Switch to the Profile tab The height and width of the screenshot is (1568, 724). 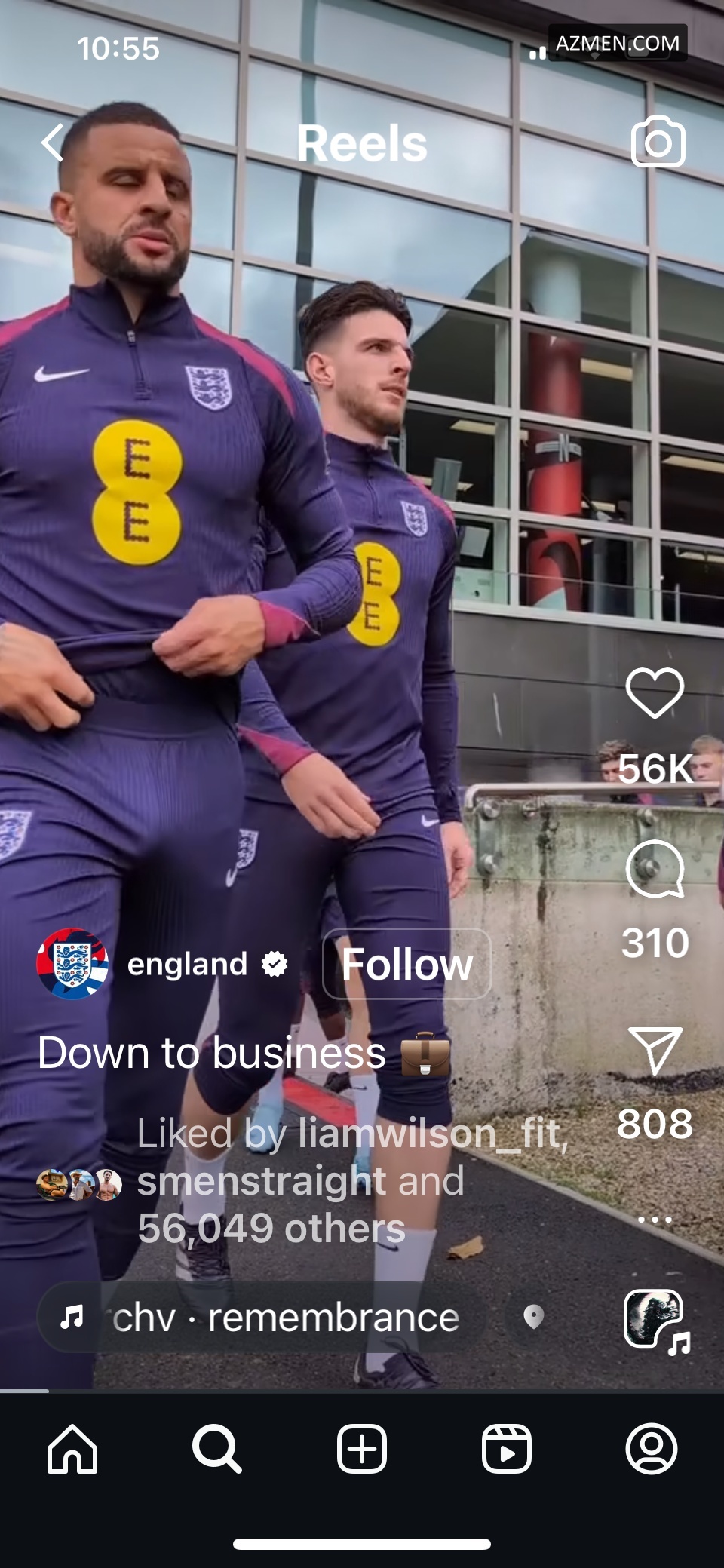click(x=652, y=1449)
